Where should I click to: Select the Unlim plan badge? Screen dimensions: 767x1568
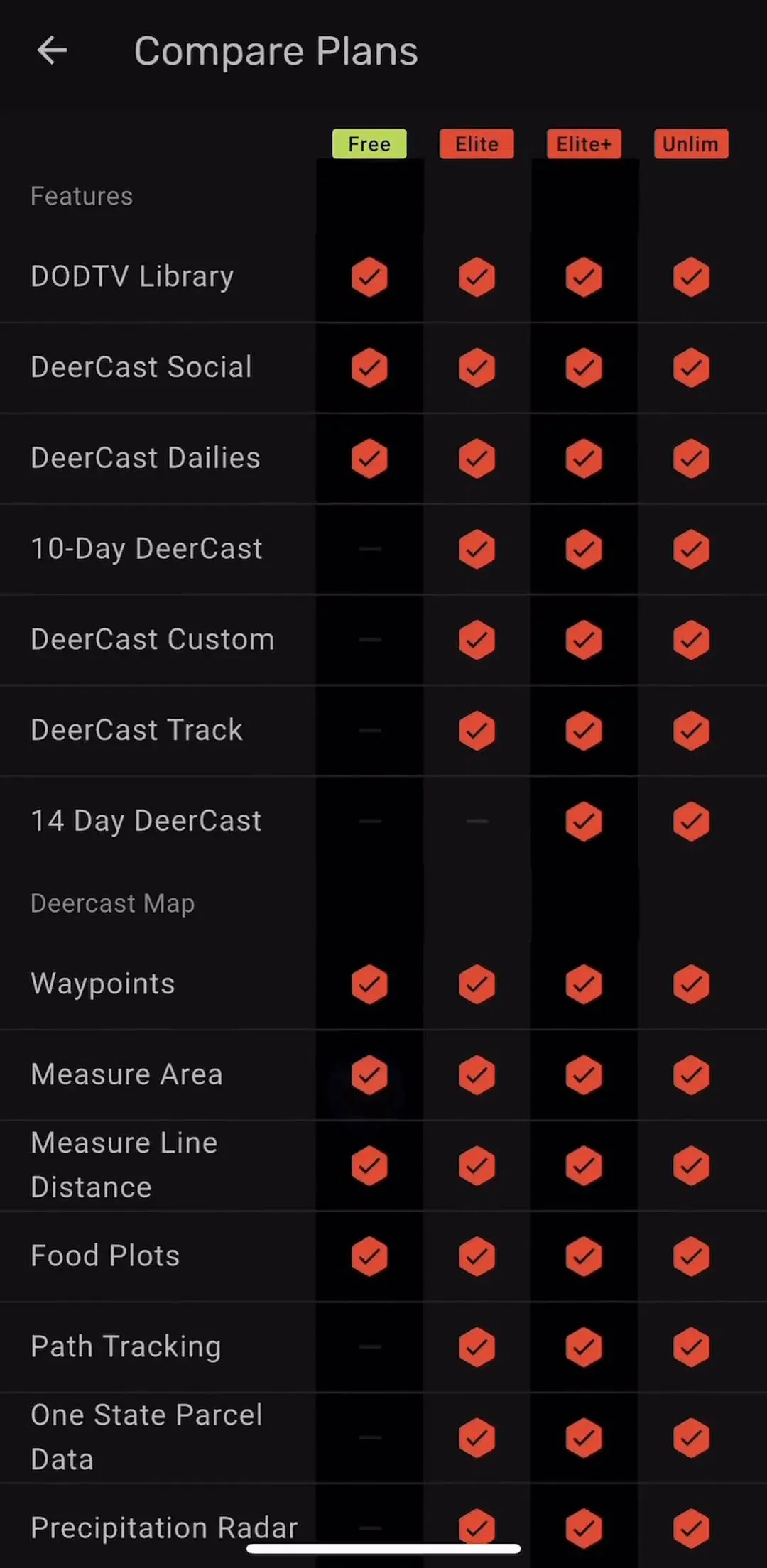point(691,144)
